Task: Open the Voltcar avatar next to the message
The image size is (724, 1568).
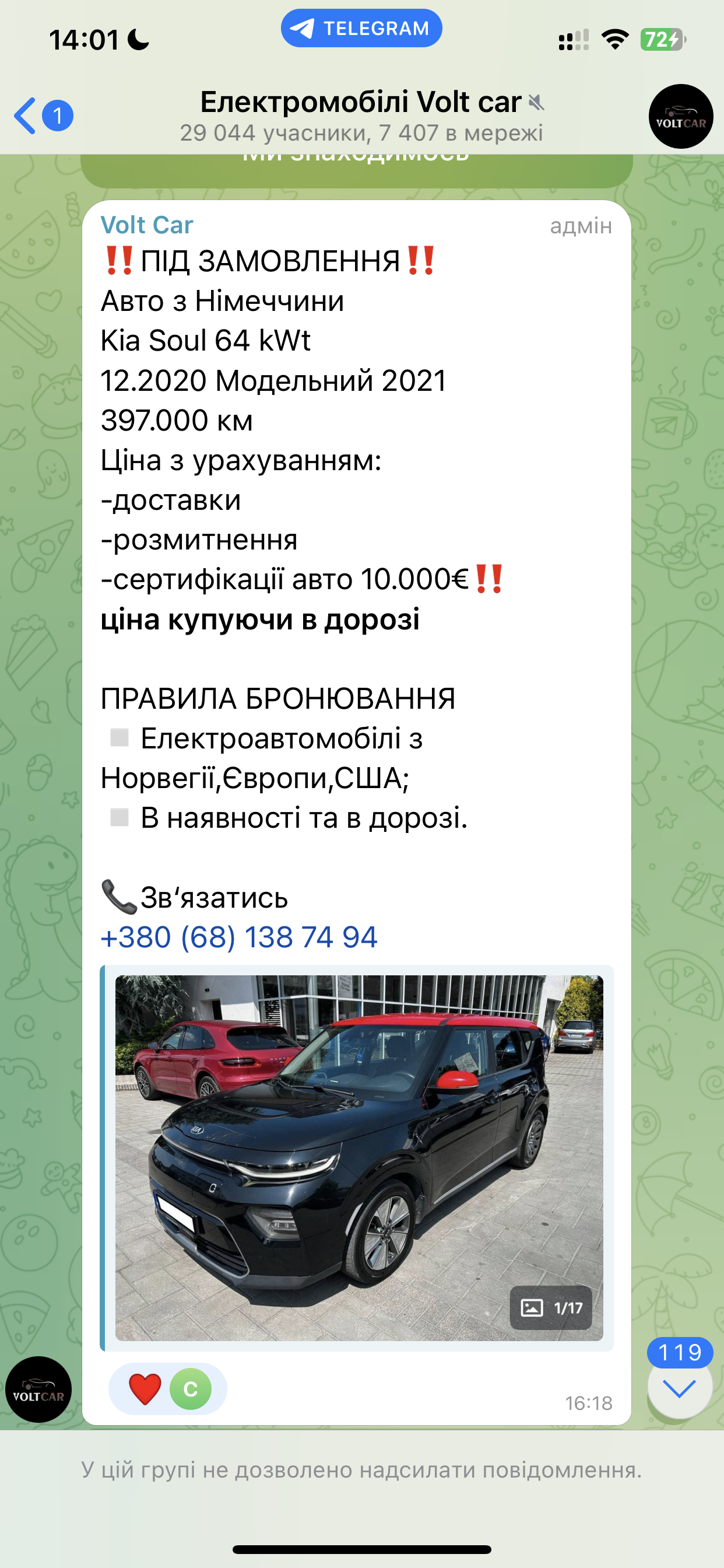Action: coord(38,1389)
